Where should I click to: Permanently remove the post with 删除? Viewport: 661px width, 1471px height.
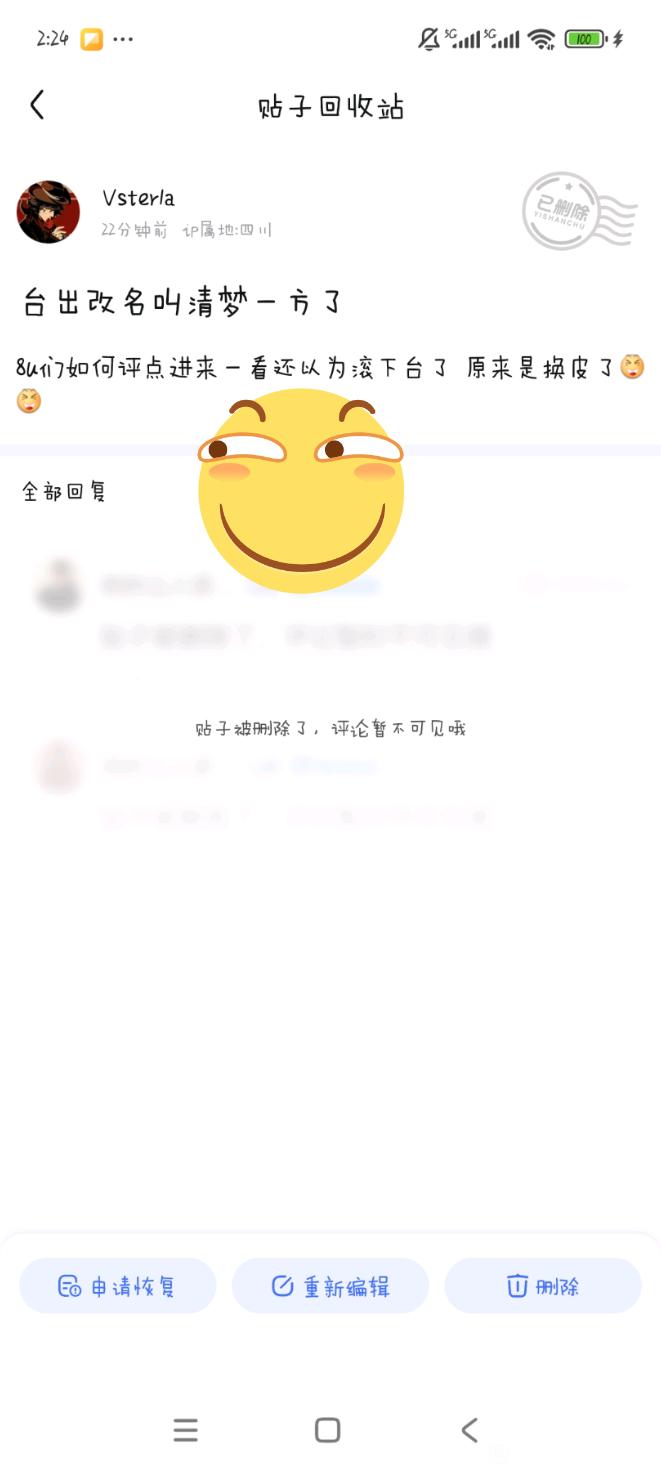[x=542, y=1286]
